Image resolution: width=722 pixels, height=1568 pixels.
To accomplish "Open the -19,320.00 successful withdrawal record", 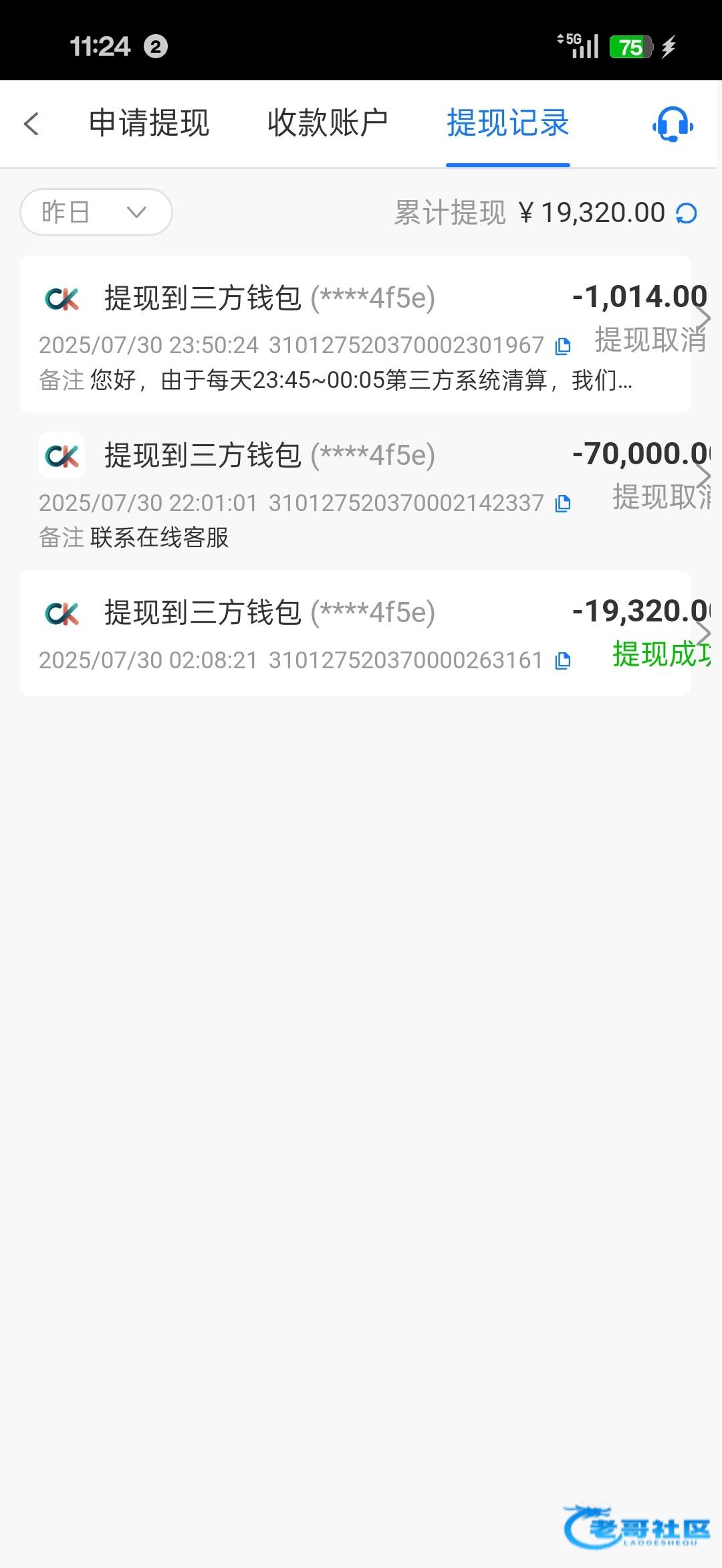I will [x=355, y=633].
